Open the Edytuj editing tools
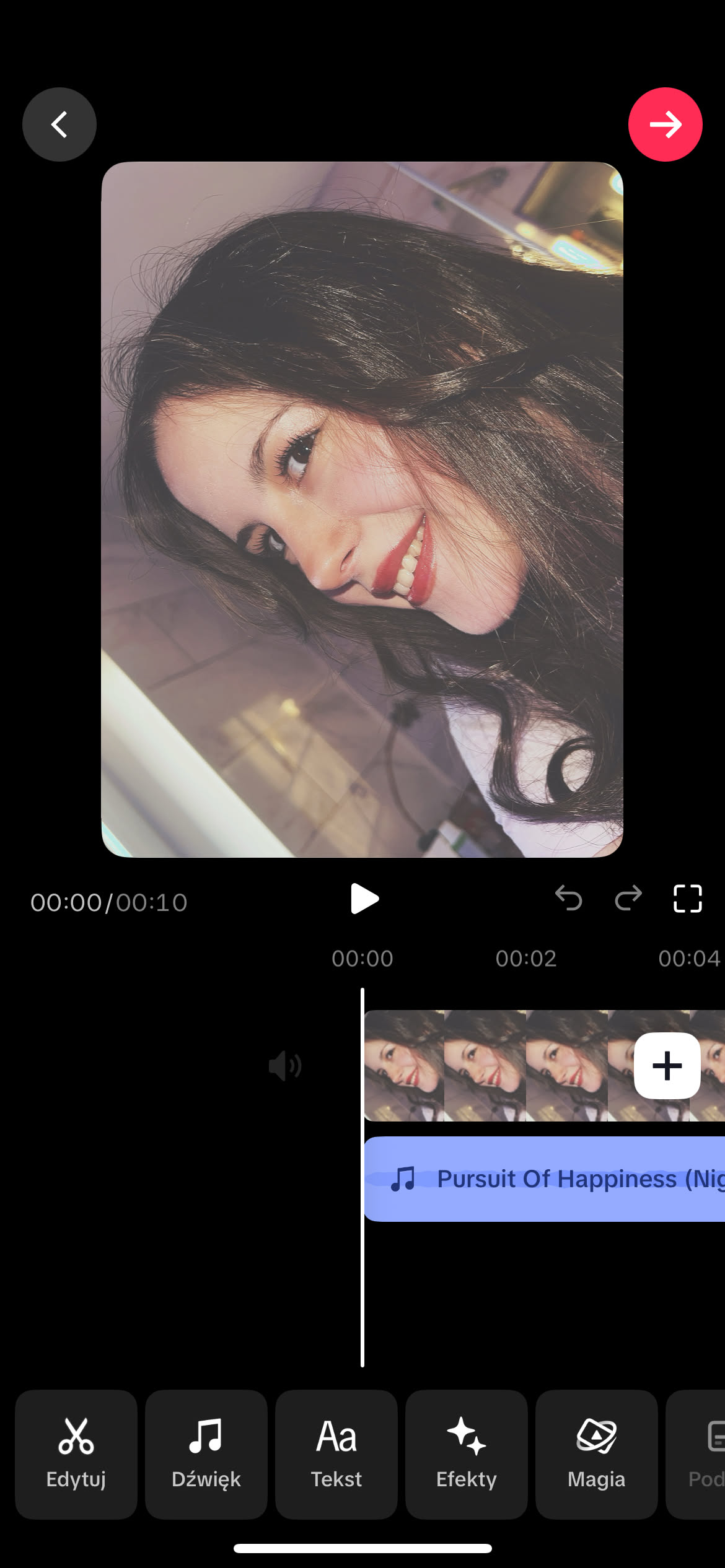The height and width of the screenshot is (1568, 725). tap(76, 1454)
